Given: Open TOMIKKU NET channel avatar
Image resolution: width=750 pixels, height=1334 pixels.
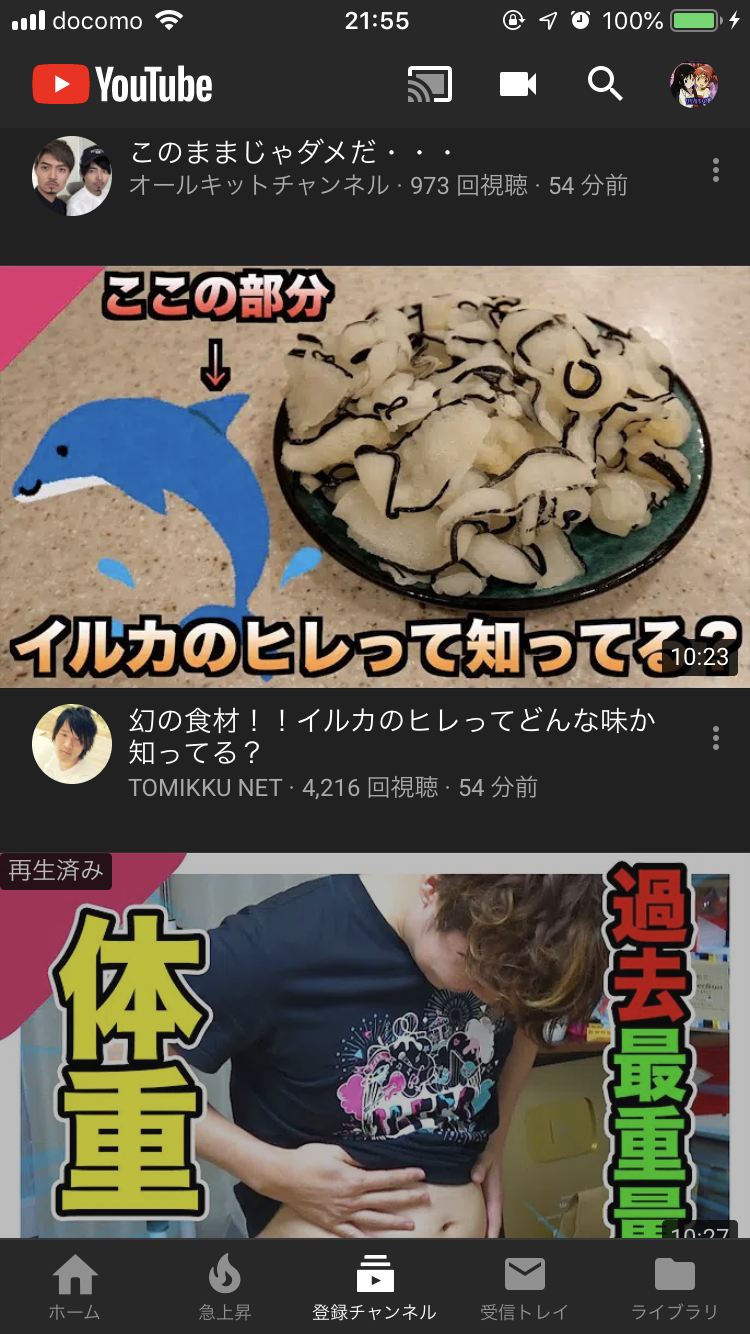Looking at the screenshot, I should (x=71, y=744).
